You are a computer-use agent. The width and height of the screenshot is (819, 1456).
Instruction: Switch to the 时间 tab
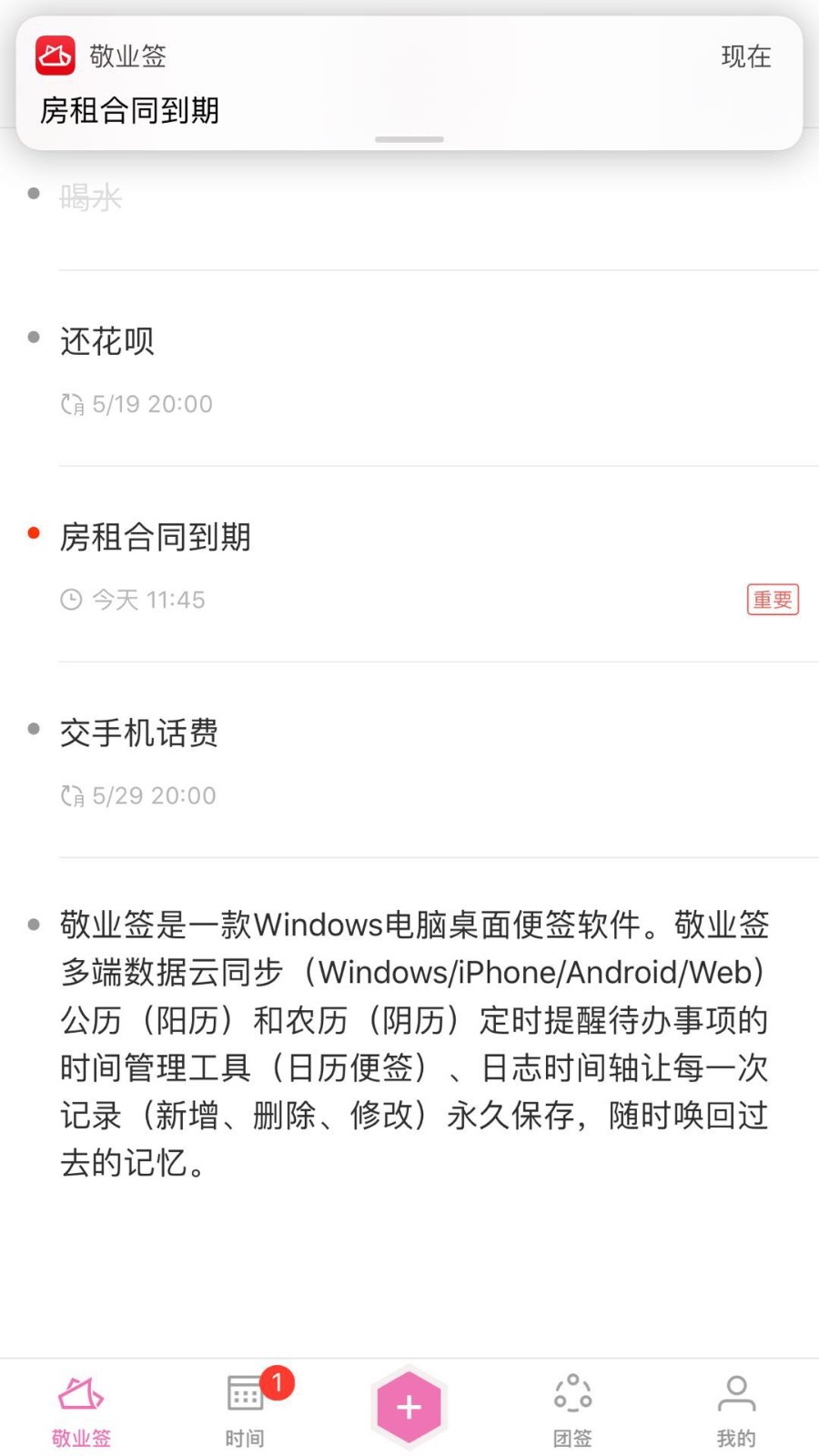coord(245,1409)
